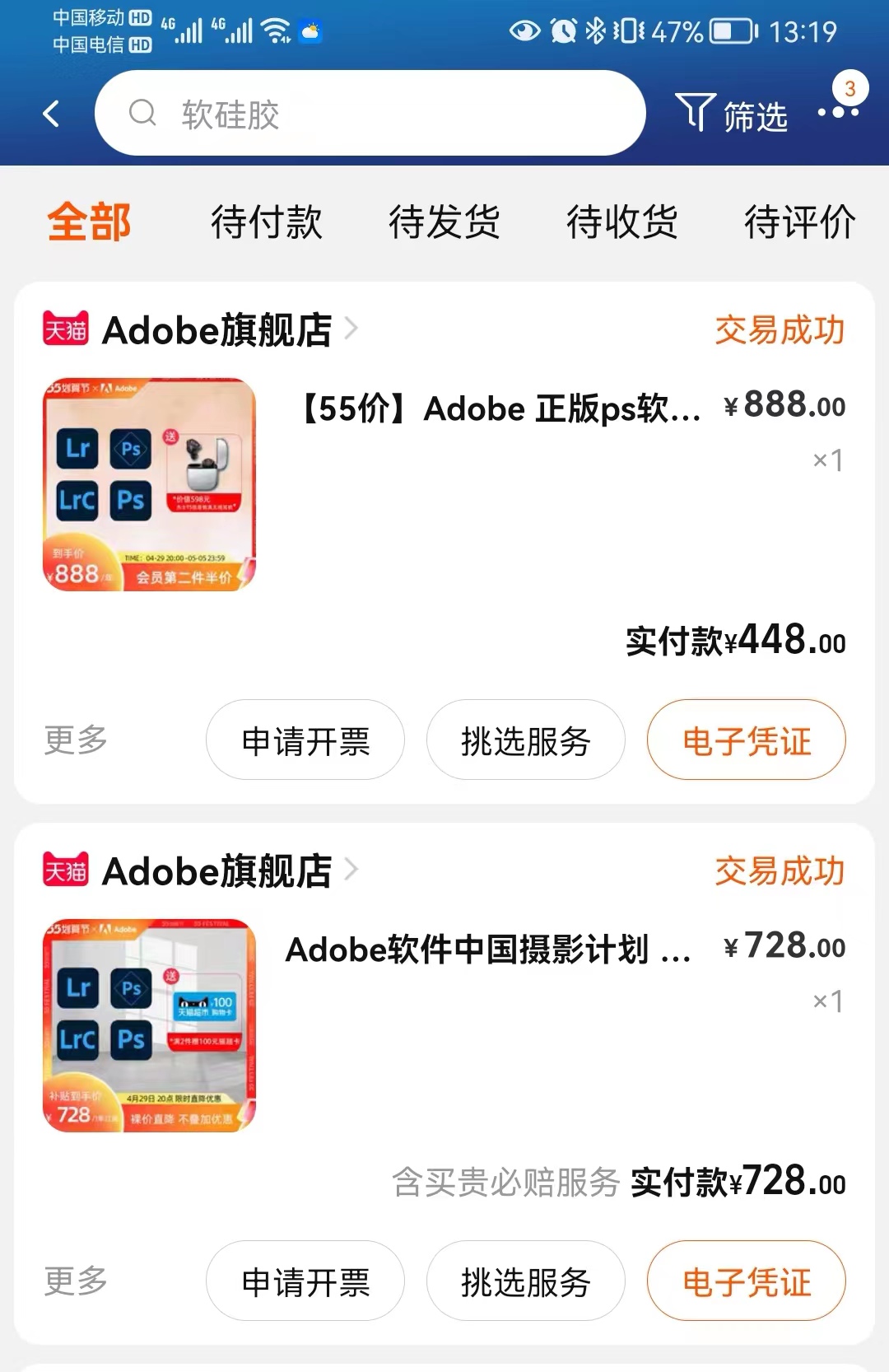Switch to the 待付款 tab
Viewport: 889px width, 1372px height.
266,222
